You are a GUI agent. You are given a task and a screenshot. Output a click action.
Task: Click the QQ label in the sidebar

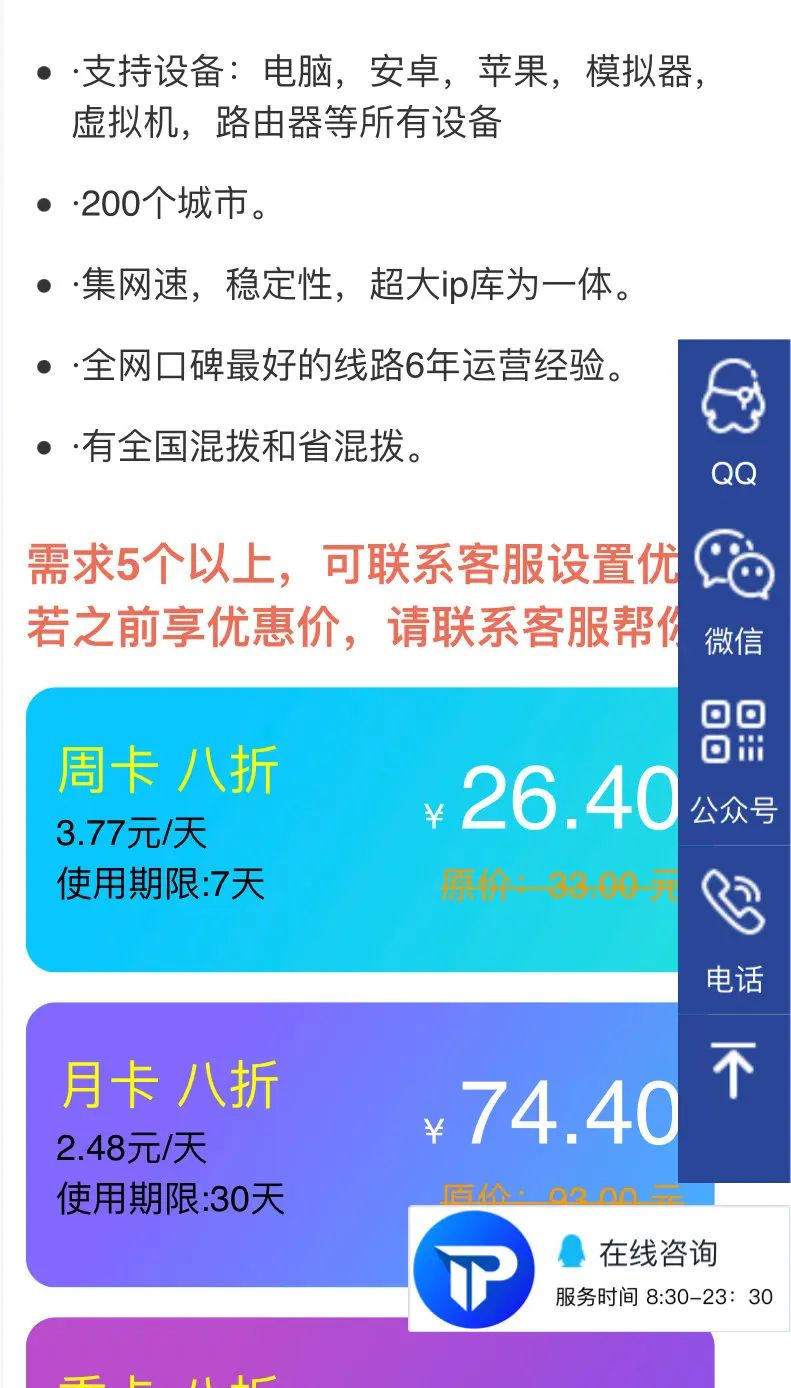tap(735, 474)
